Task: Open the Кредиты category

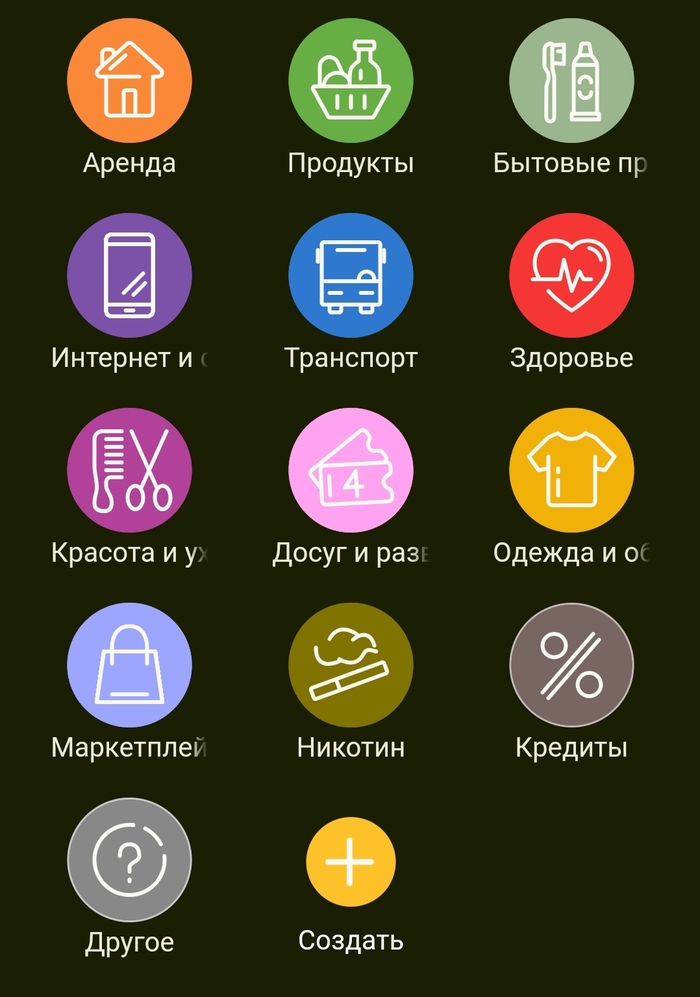Action: (x=571, y=665)
